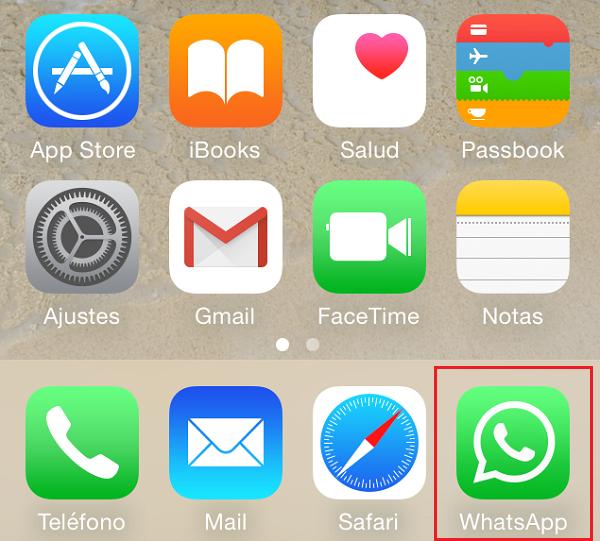600x541 pixels.
Task: Launch iBooks
Action: [x=225, y=71]
